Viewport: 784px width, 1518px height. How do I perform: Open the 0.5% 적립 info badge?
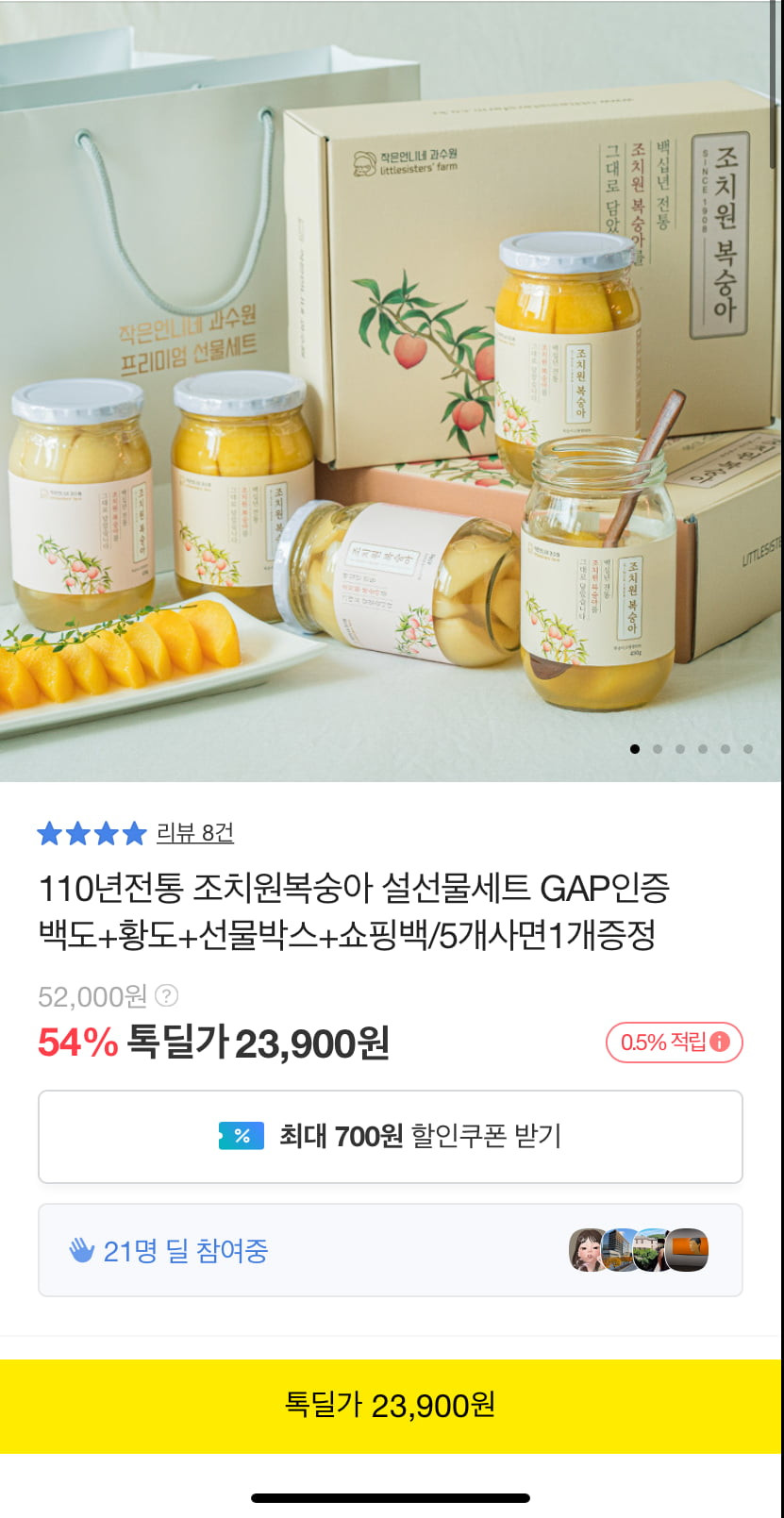[x=674, y=1043]
